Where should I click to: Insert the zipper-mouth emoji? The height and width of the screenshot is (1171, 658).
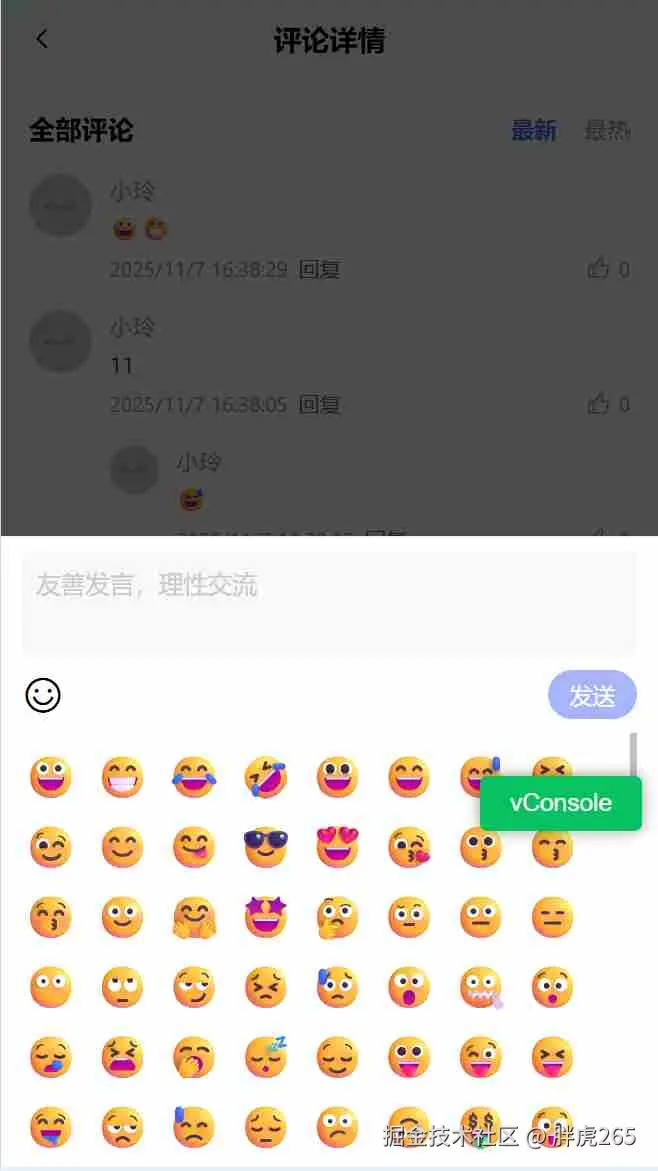tap(481, 987)
